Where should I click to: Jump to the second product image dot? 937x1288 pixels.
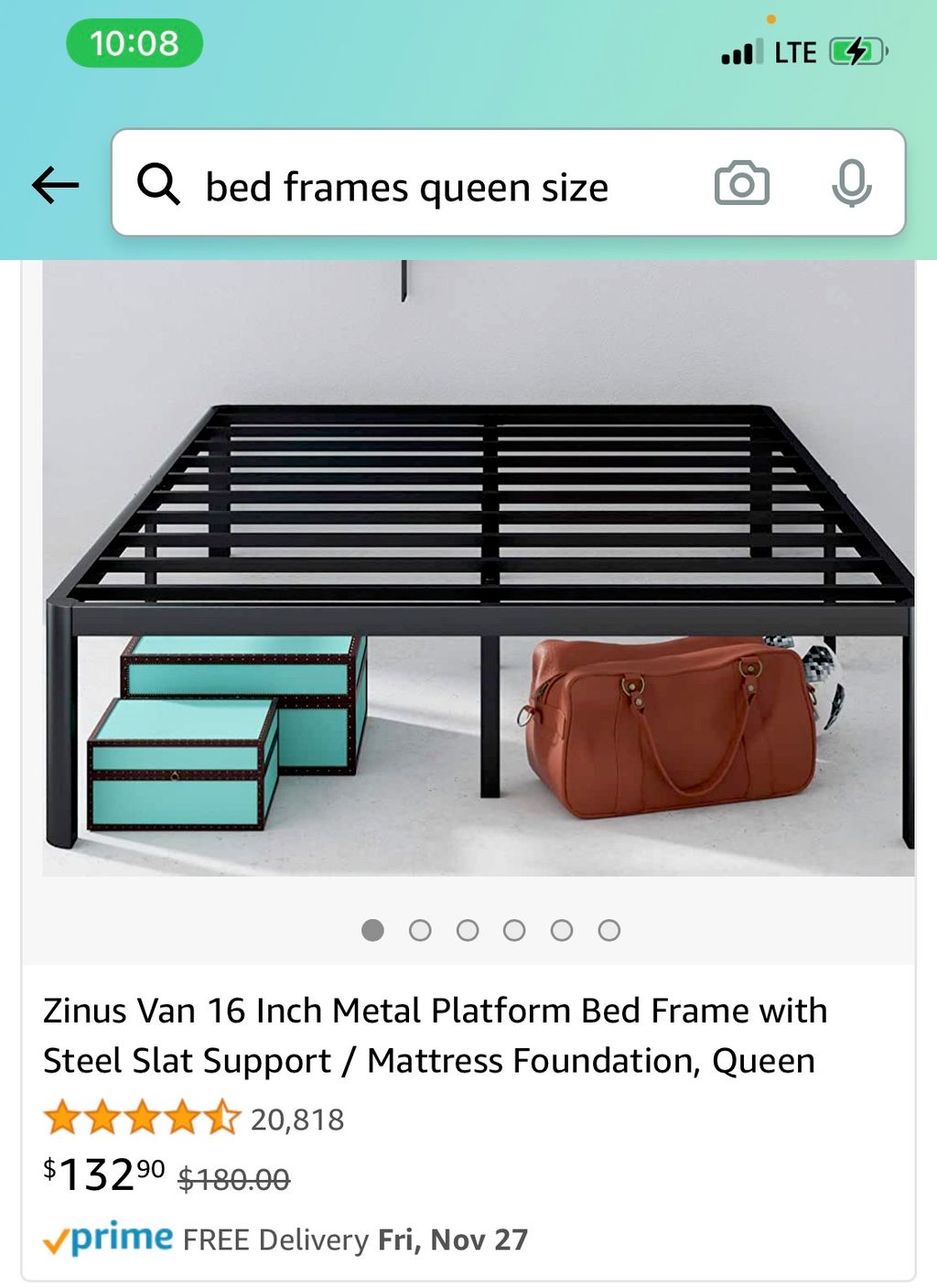click(420, 930)
